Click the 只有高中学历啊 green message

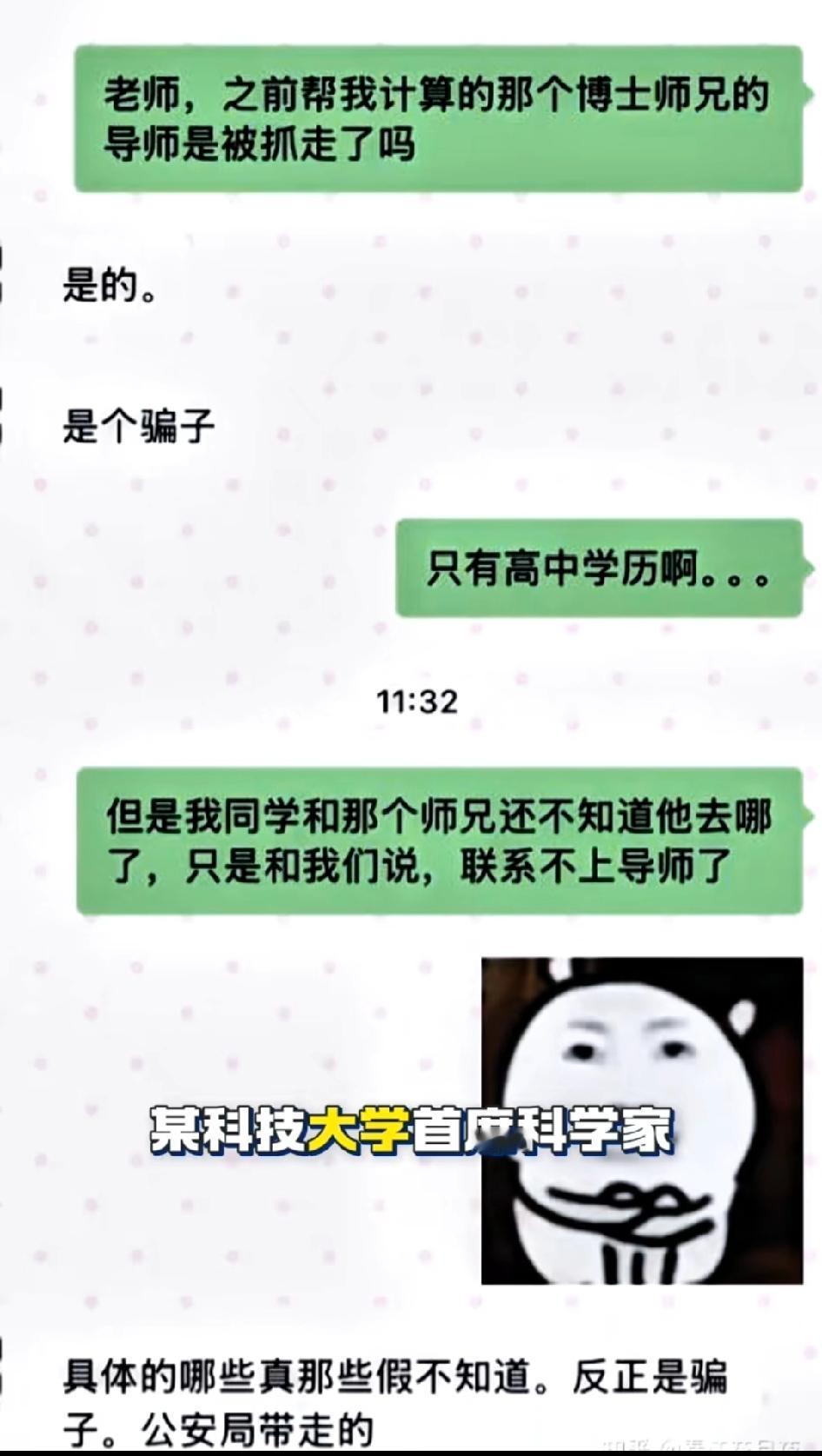600,567
